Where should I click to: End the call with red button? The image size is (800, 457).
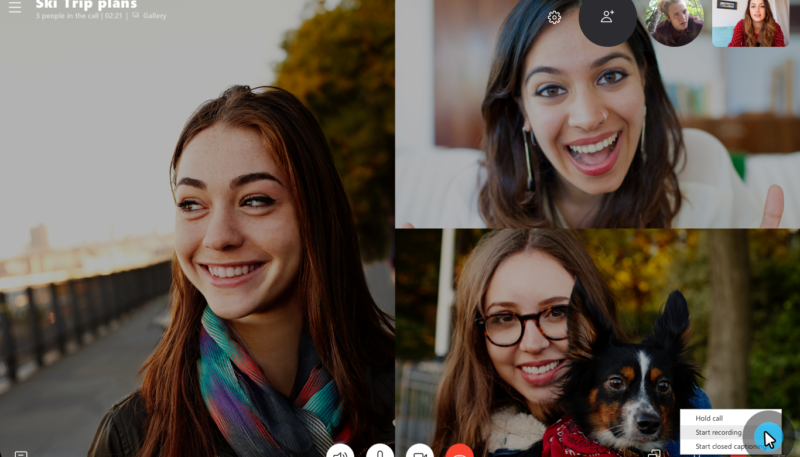pyautogui.click(x=459, y=452)
